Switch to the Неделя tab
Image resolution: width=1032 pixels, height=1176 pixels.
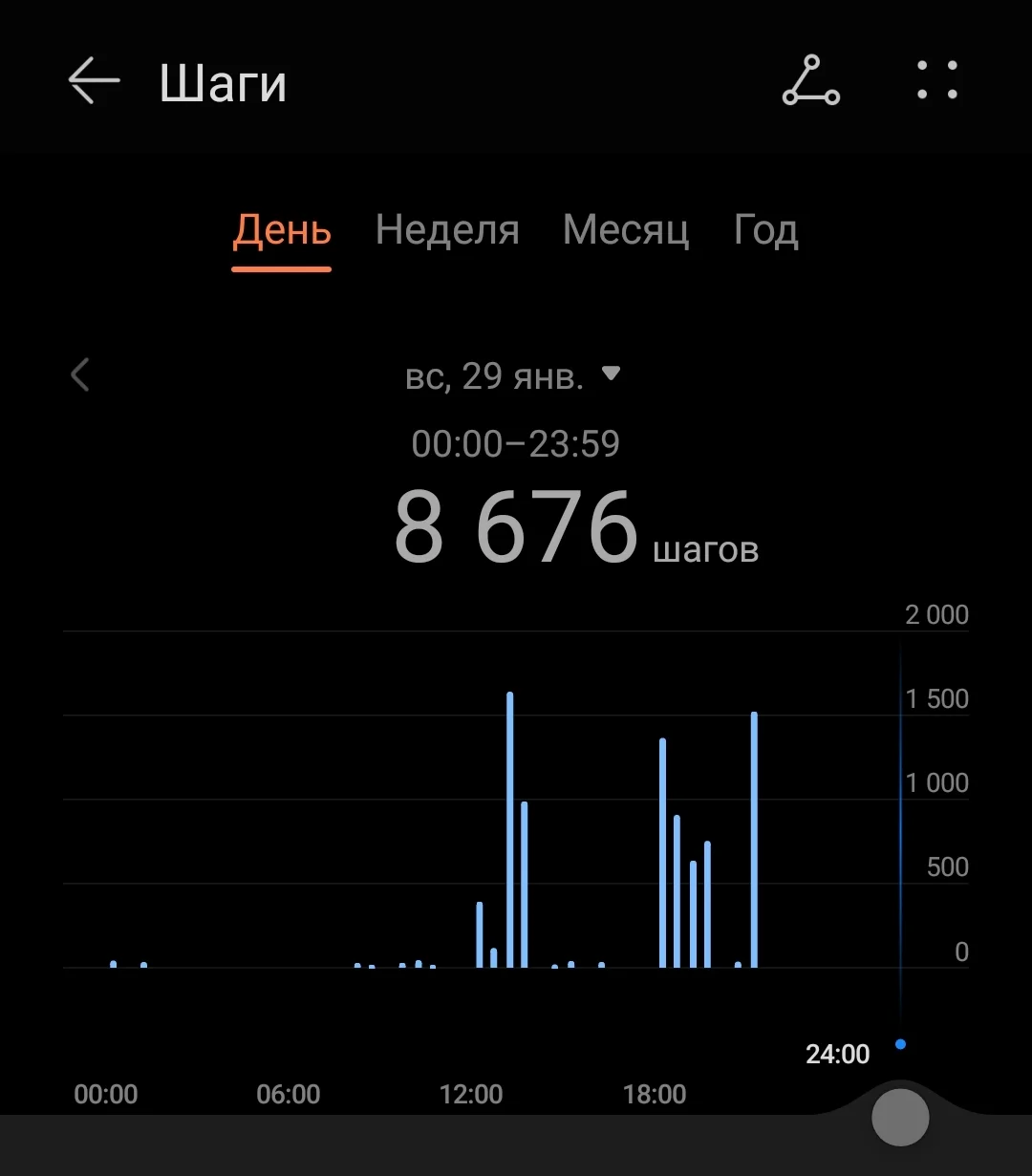(x=447, y=231)
